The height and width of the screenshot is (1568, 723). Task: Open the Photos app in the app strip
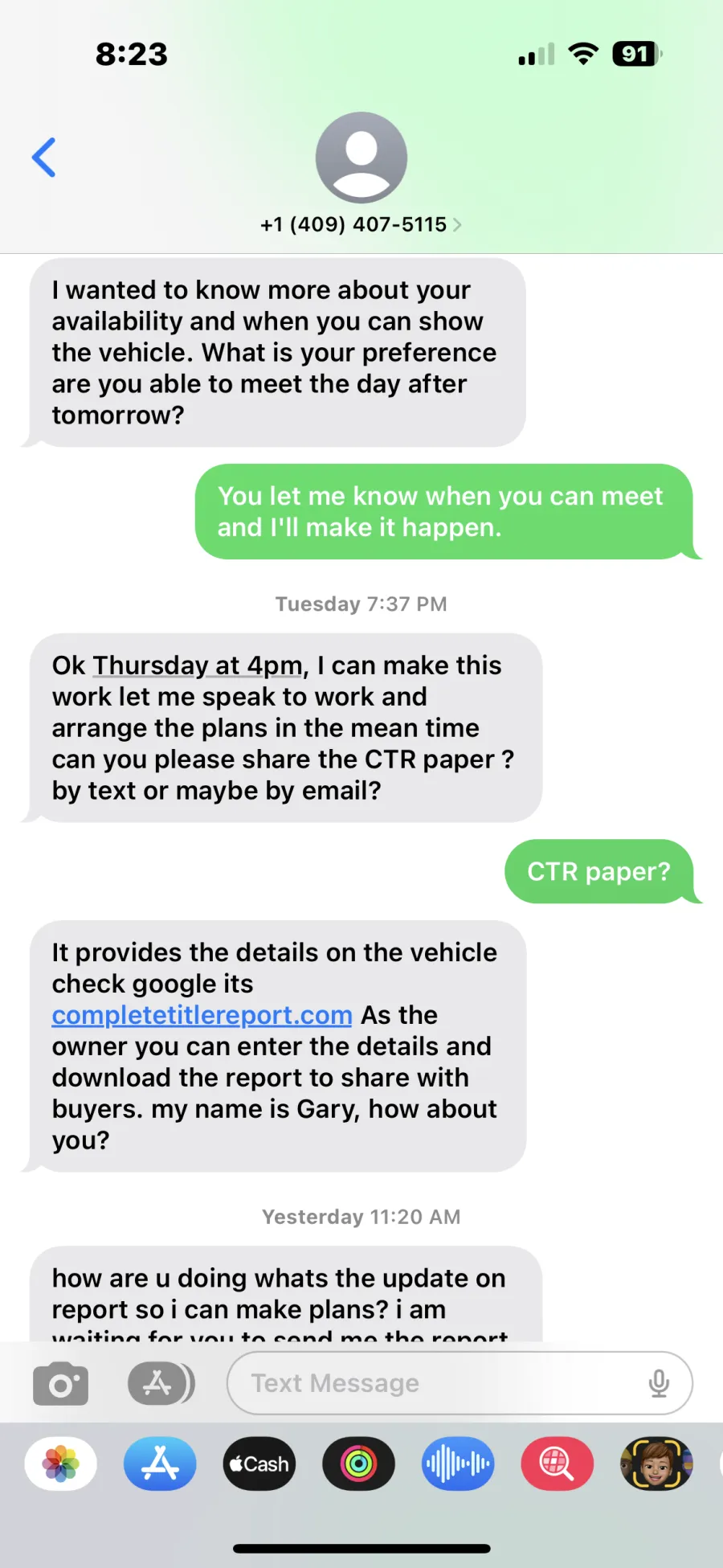61,1464
